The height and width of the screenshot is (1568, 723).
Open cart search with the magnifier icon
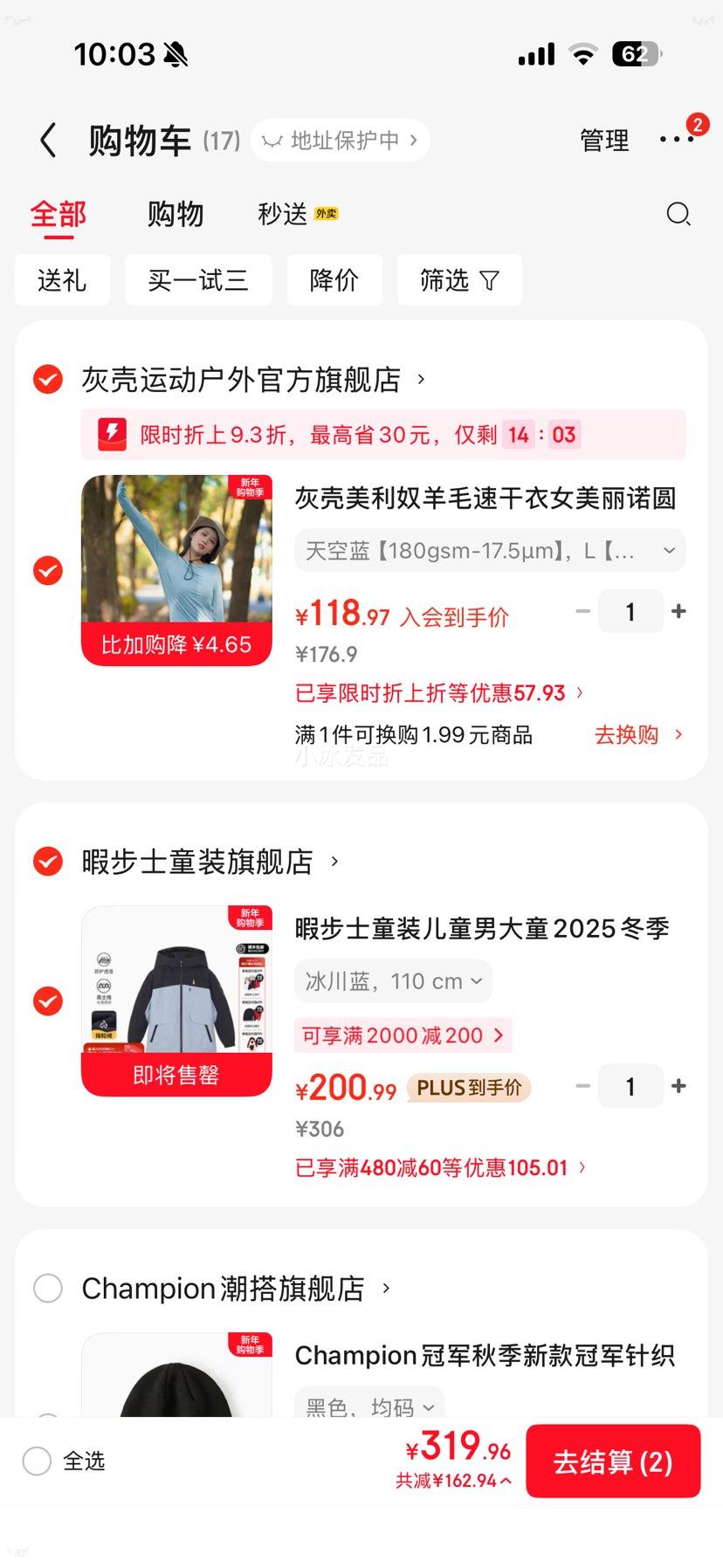[x=678, y=214]
